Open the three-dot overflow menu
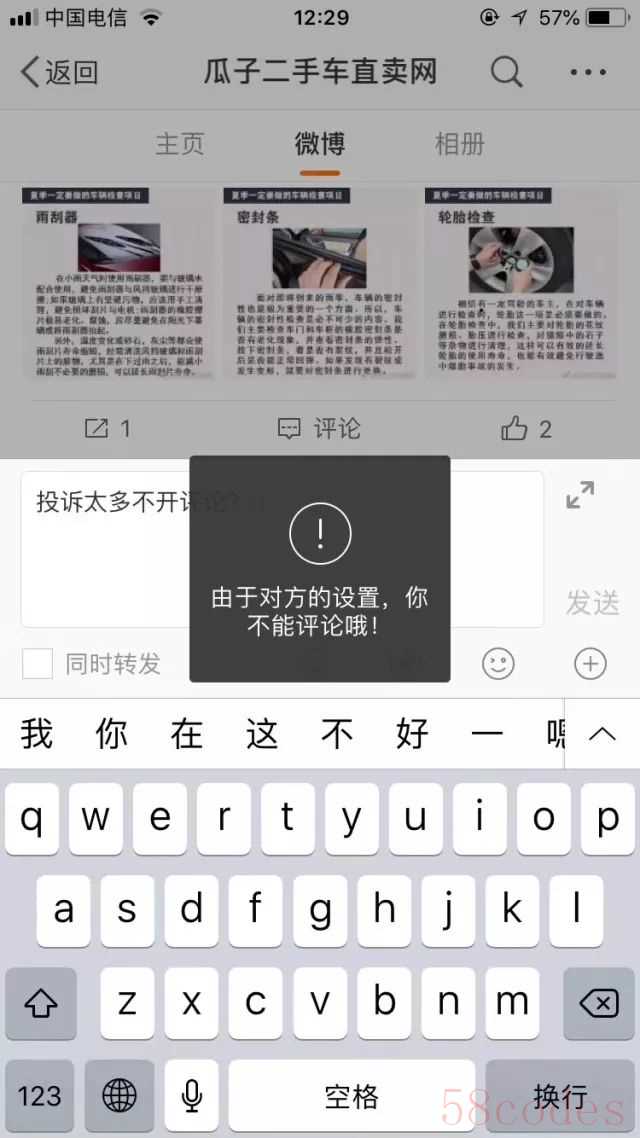 pyautogui.click(x=588, y=72)
